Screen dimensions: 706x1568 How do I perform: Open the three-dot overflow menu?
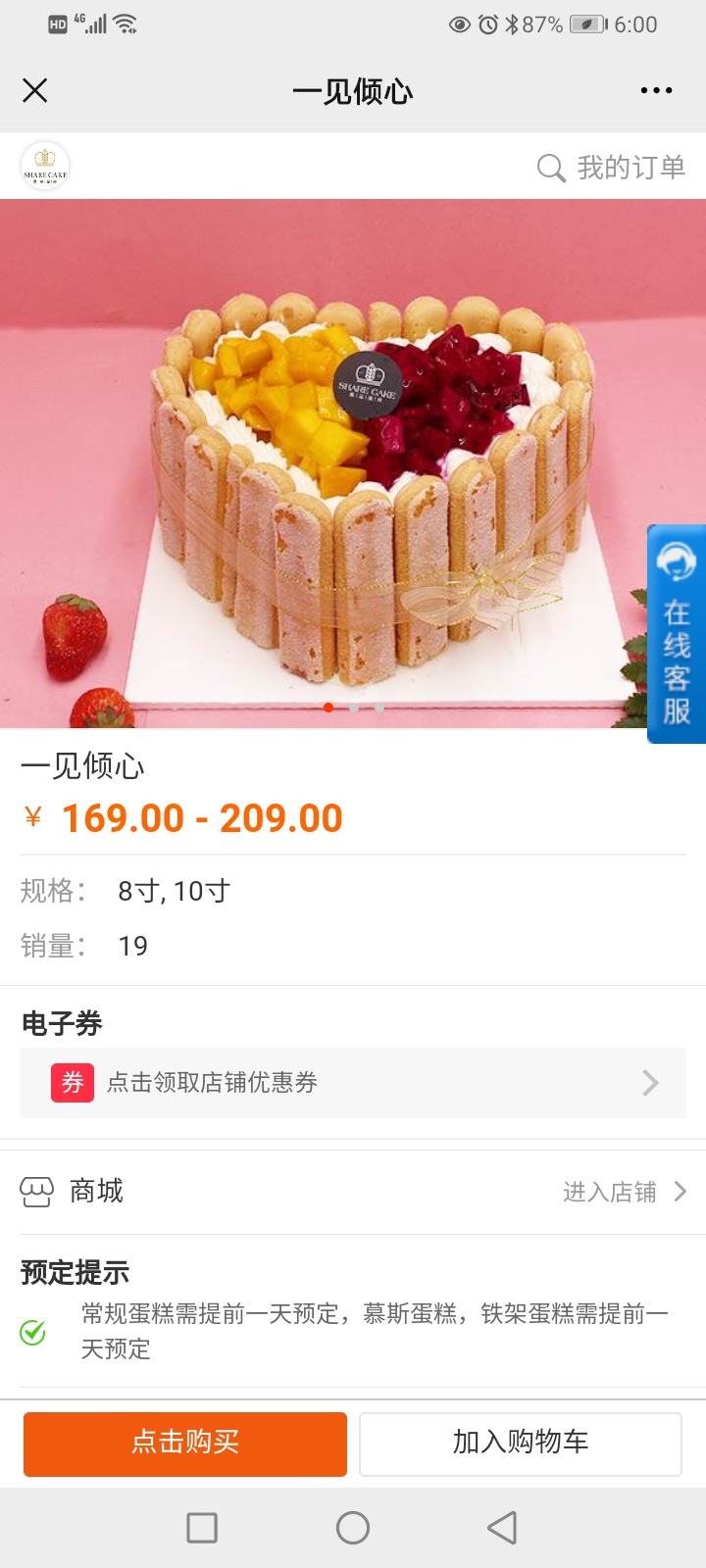(656, 90)
